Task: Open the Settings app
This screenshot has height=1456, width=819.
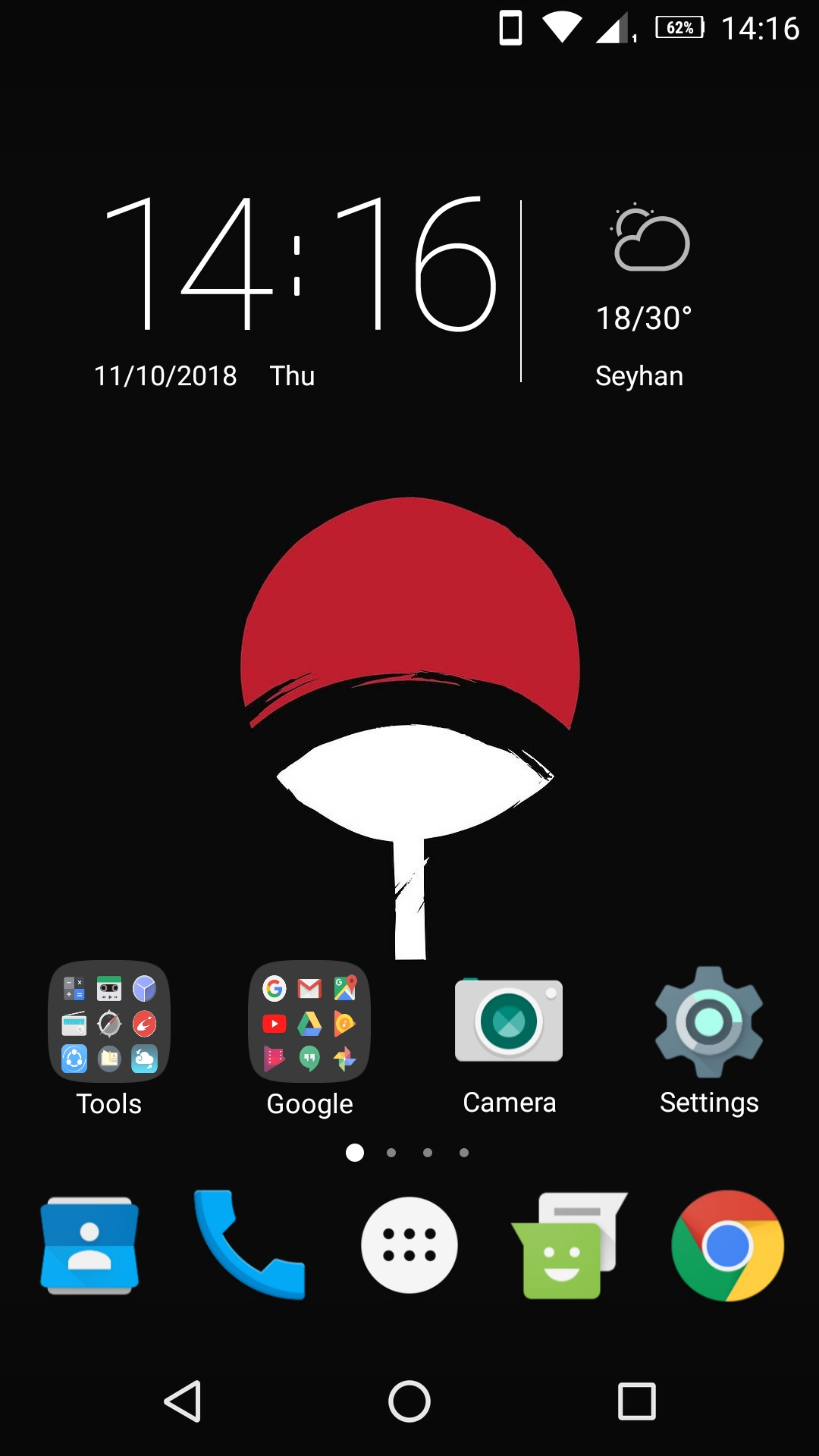Action: pos(709,1022)
